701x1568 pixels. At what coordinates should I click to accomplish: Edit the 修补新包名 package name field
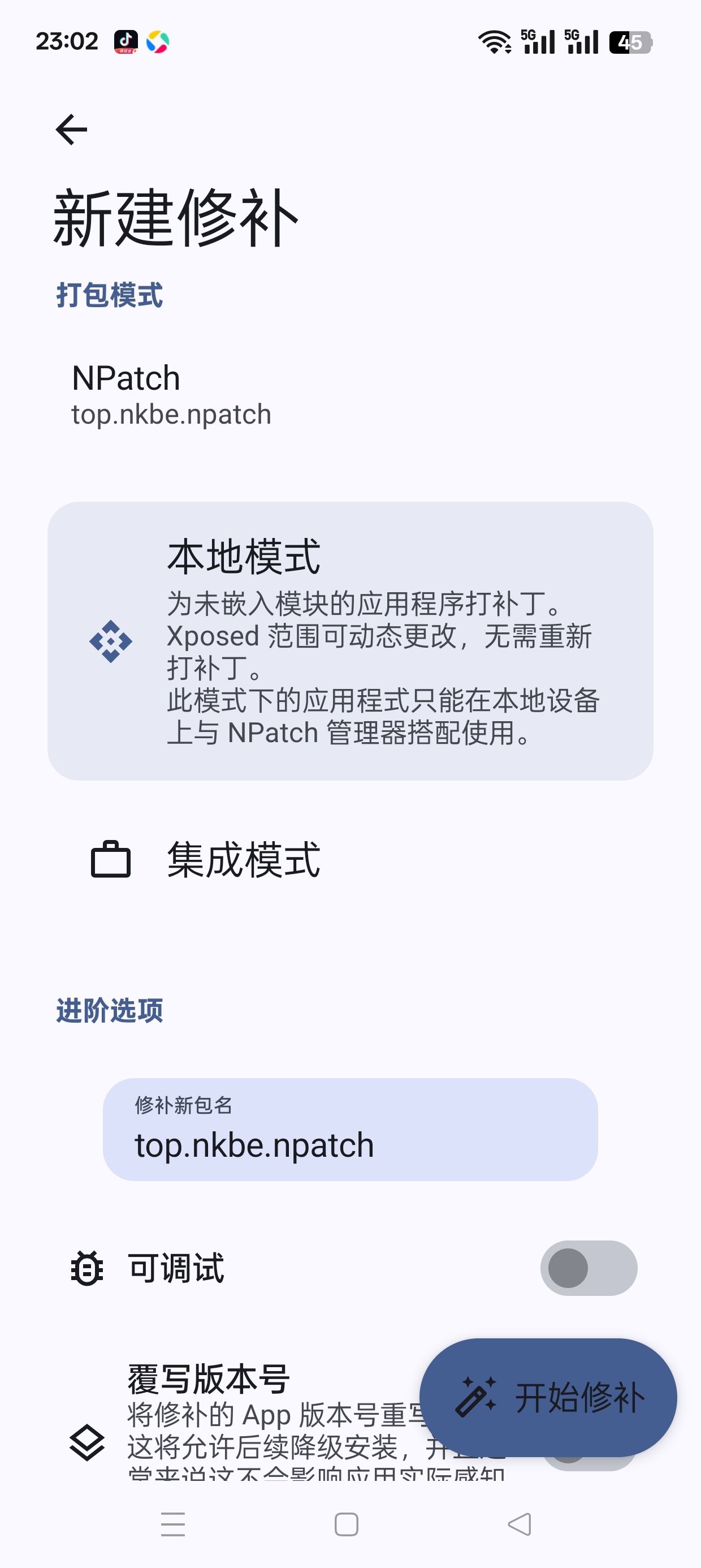click(350, 1130)
